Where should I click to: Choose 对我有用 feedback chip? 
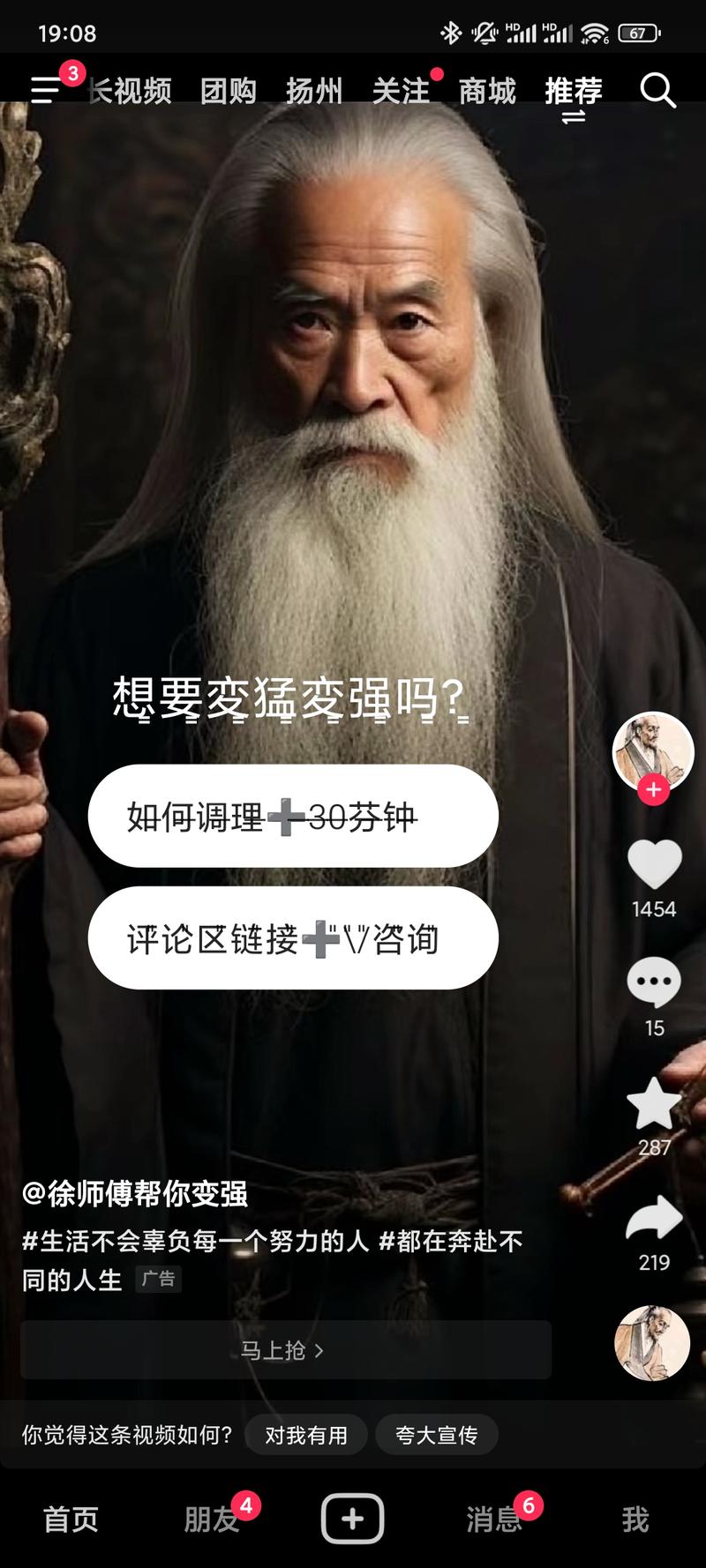click(x=306, y=1435)
